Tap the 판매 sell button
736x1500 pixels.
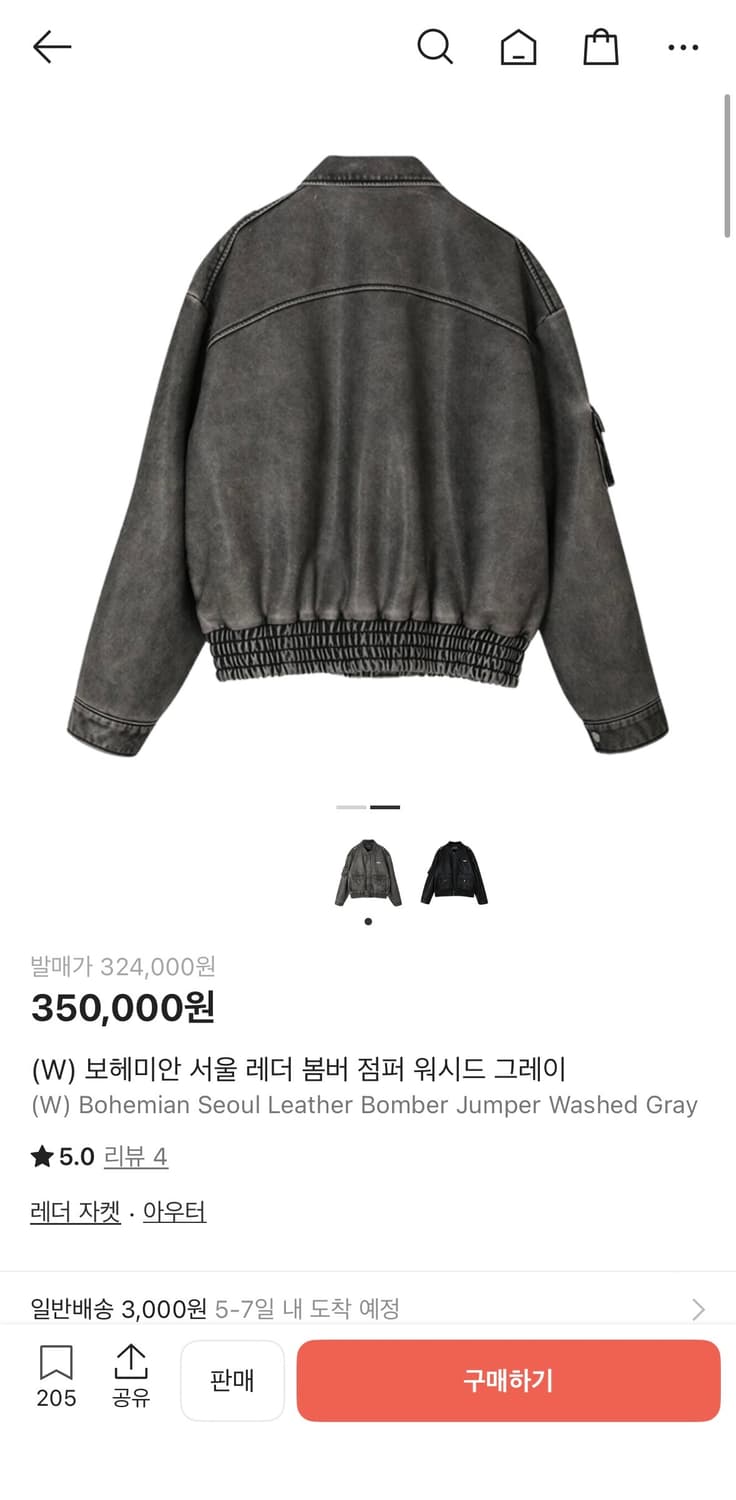tap(232, 1380)
